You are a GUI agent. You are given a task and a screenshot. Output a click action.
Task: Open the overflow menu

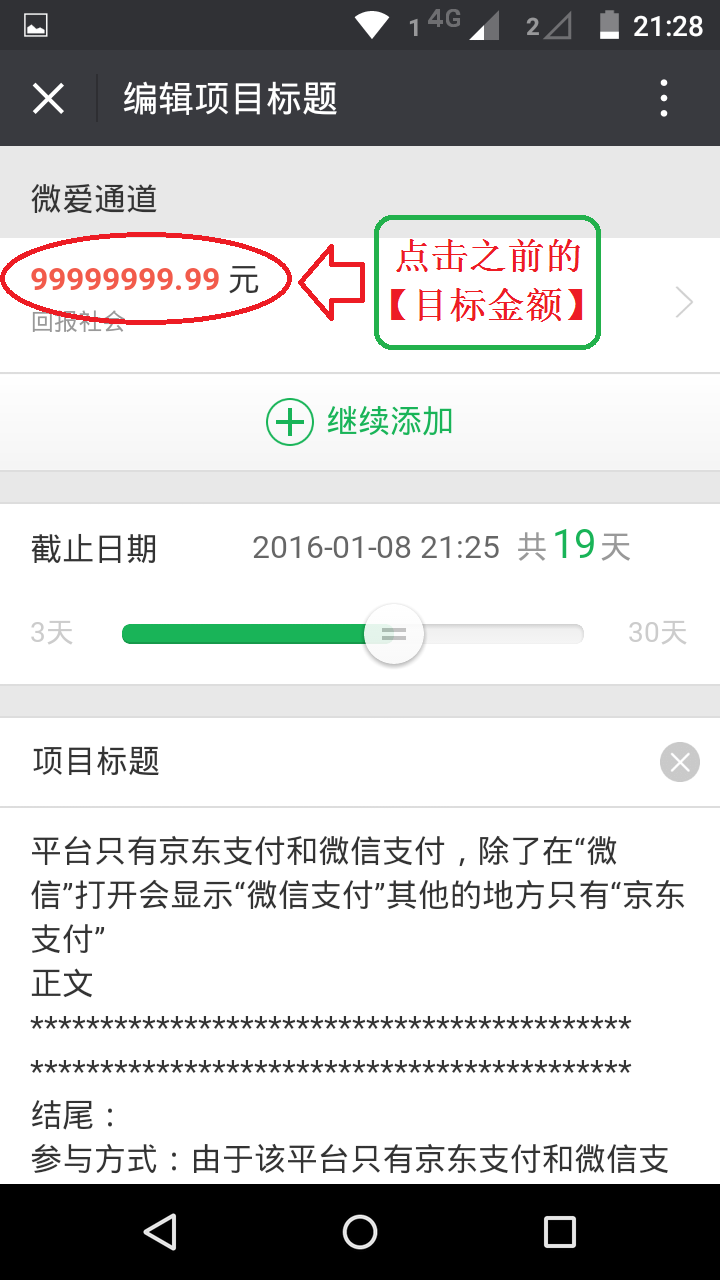click(x=664, y=99)
